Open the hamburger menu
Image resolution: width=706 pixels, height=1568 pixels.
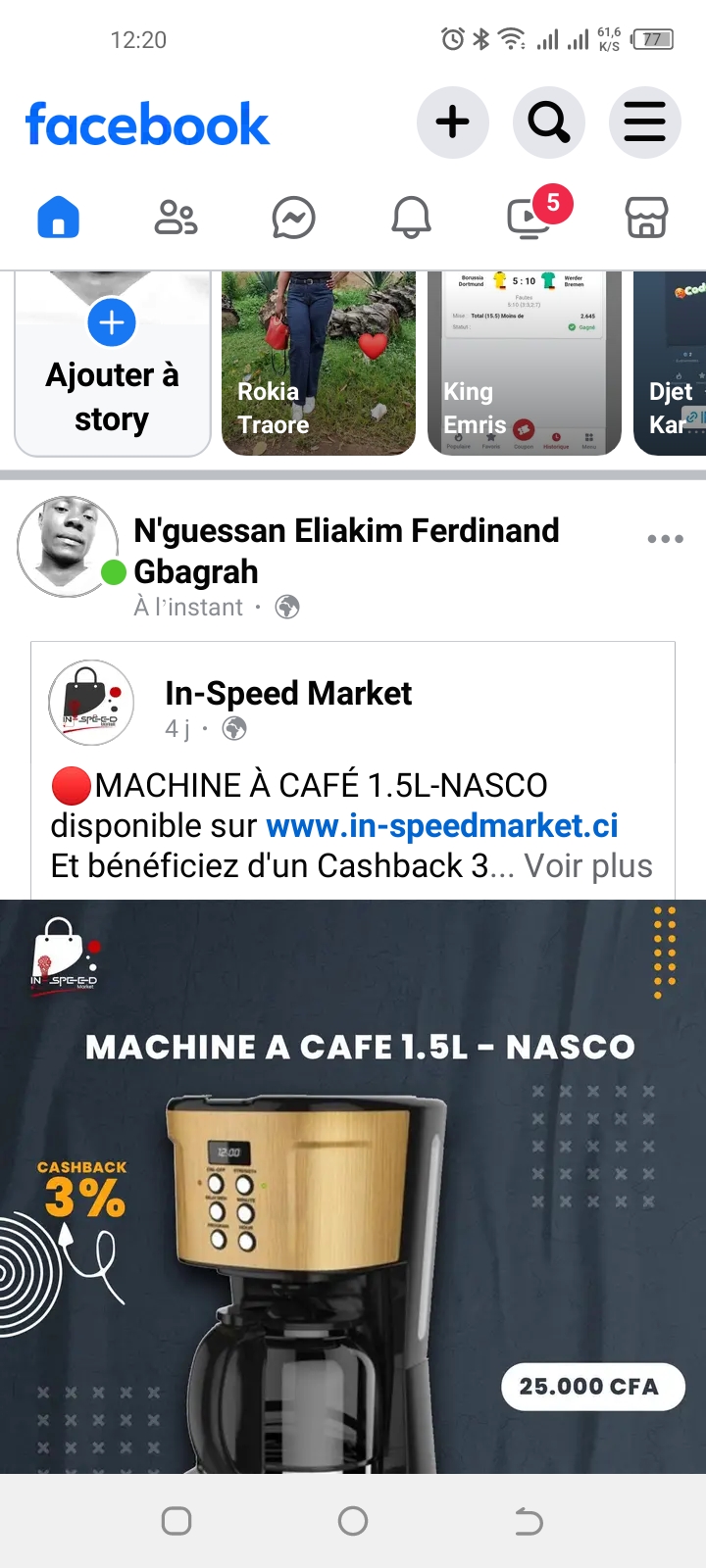[x=644, y=122]
